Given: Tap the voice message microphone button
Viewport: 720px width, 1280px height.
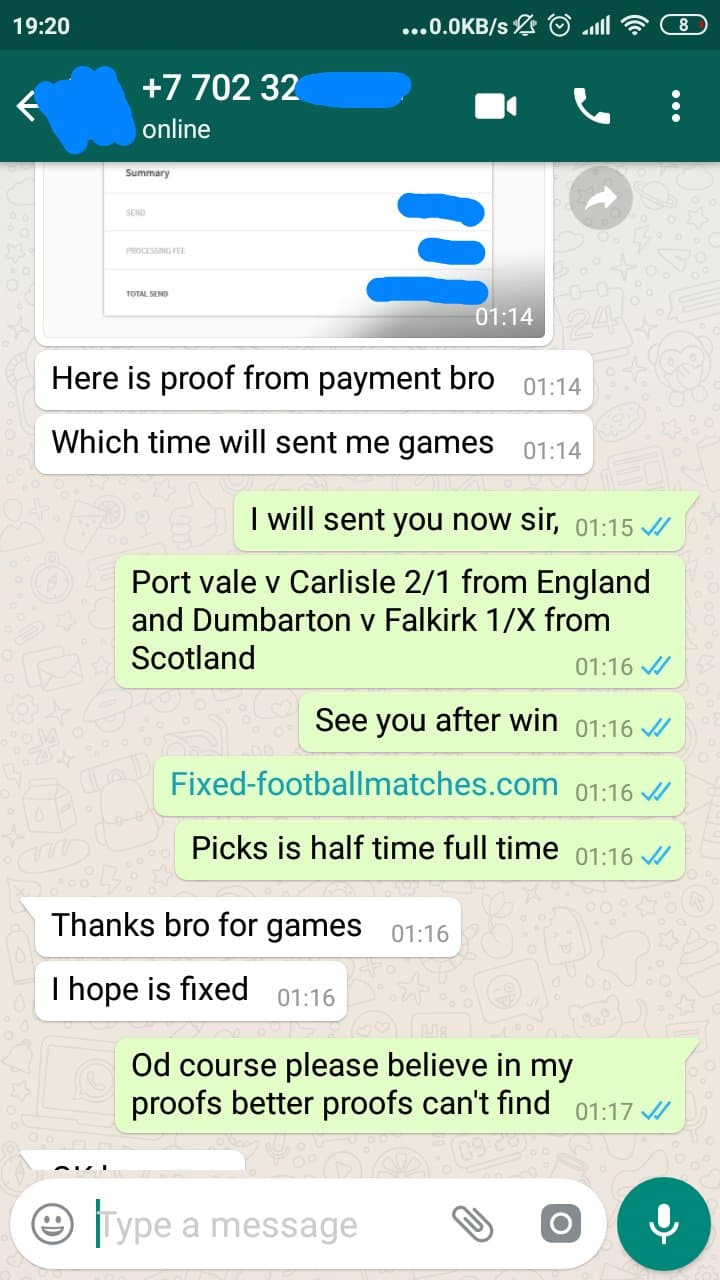Looking at the screenshot, I should point(663,1224).
